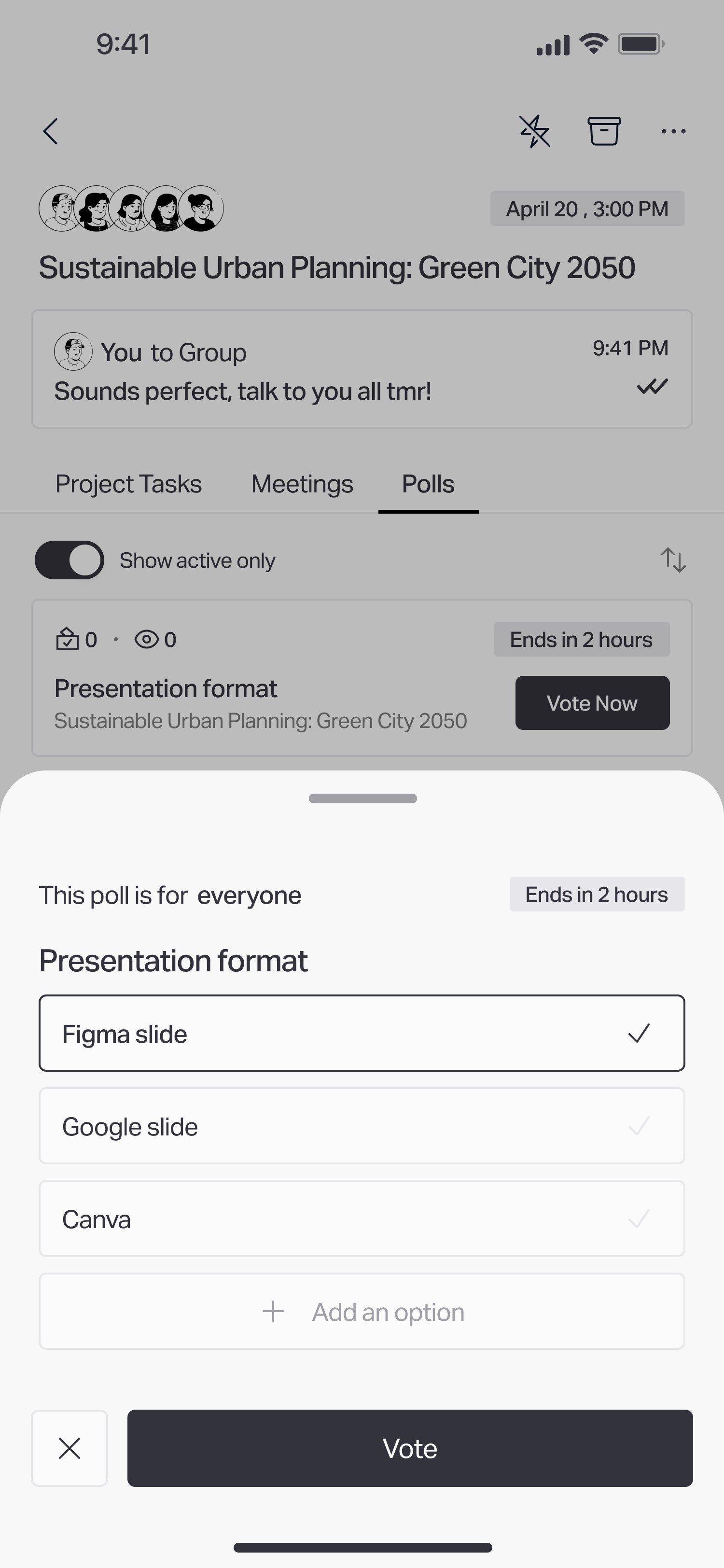This screenshot has height=1568, width=724.
Task: Tap Add an option
Action: pos(362,1311)
